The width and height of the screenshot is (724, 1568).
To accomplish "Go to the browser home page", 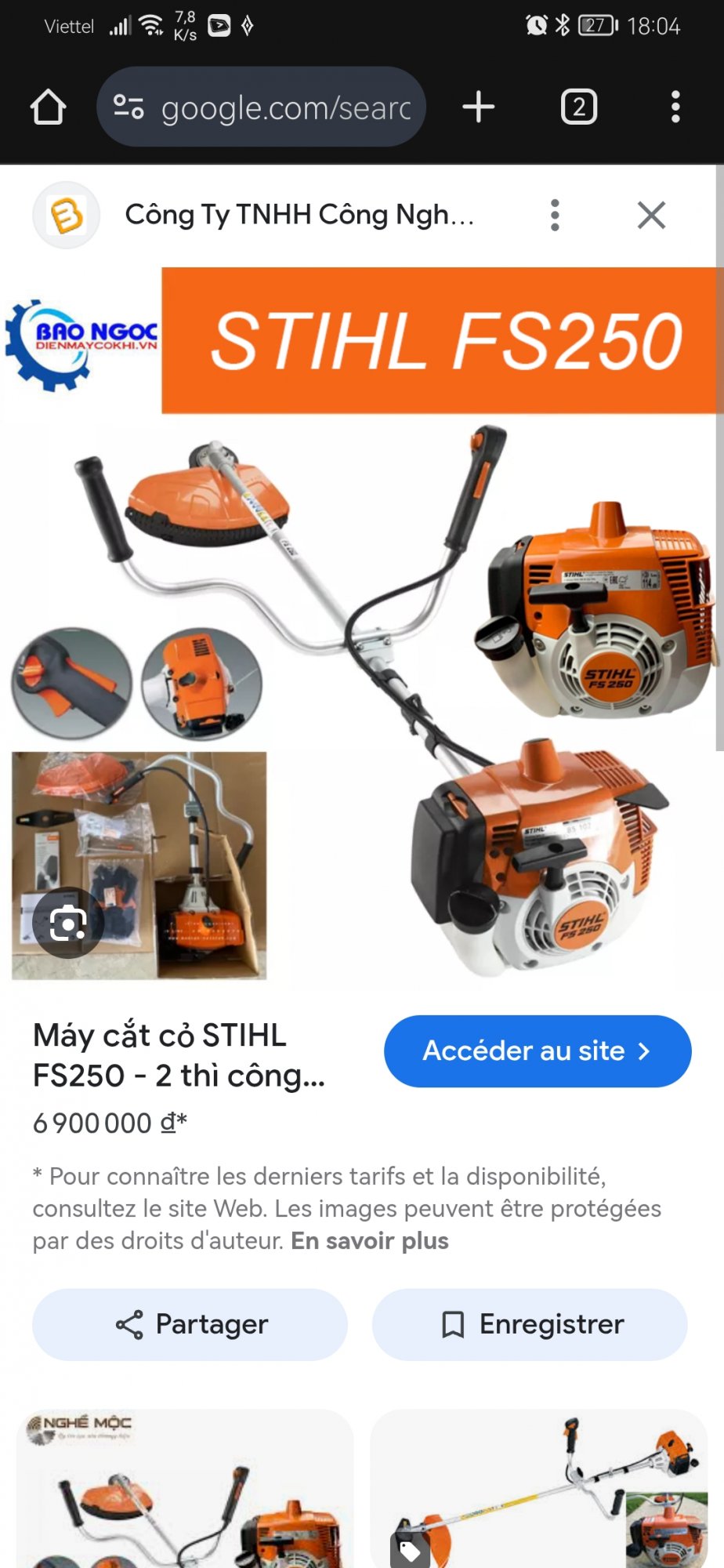I will pyautogui.click(x=48, y=107).
